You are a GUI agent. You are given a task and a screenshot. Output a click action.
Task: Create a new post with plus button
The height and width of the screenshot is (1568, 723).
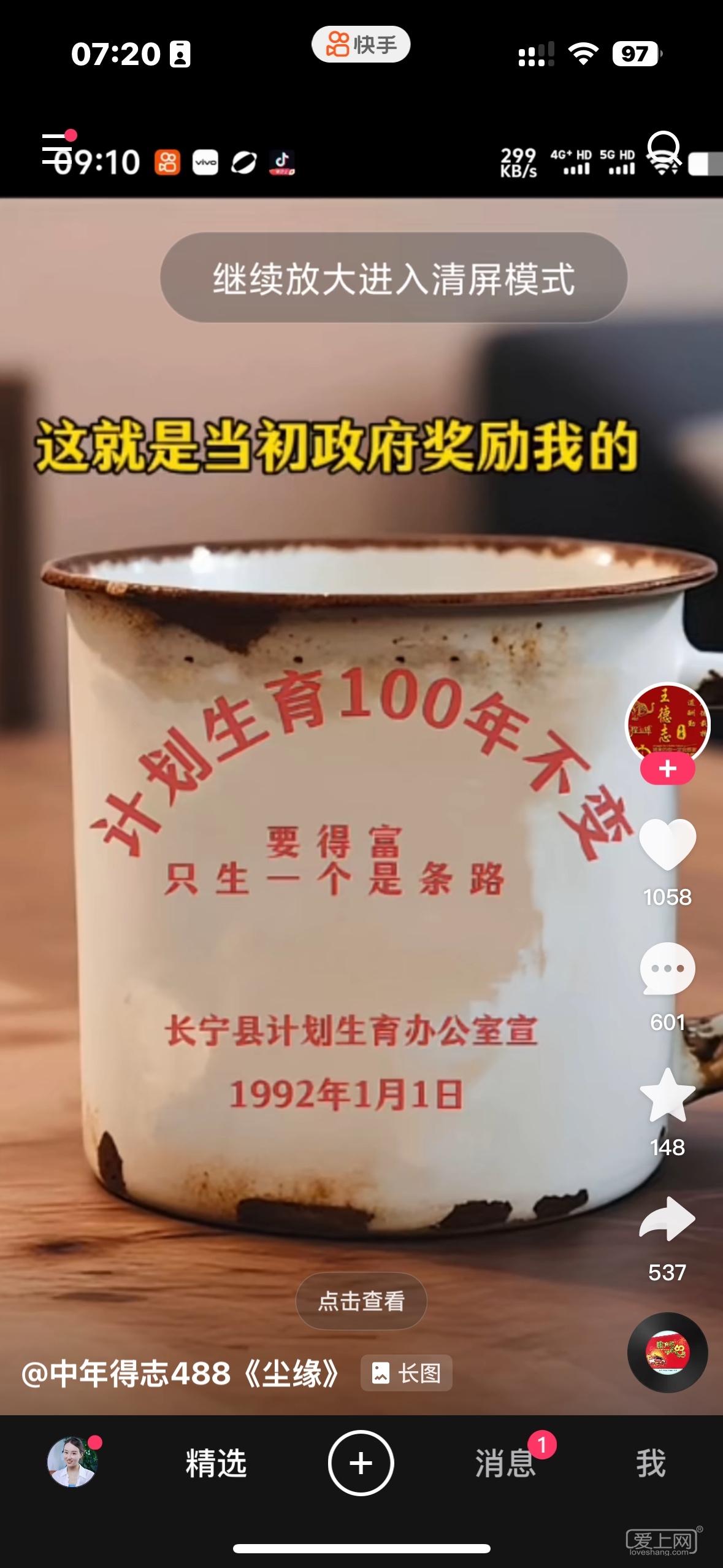(x=361, y=1463)
